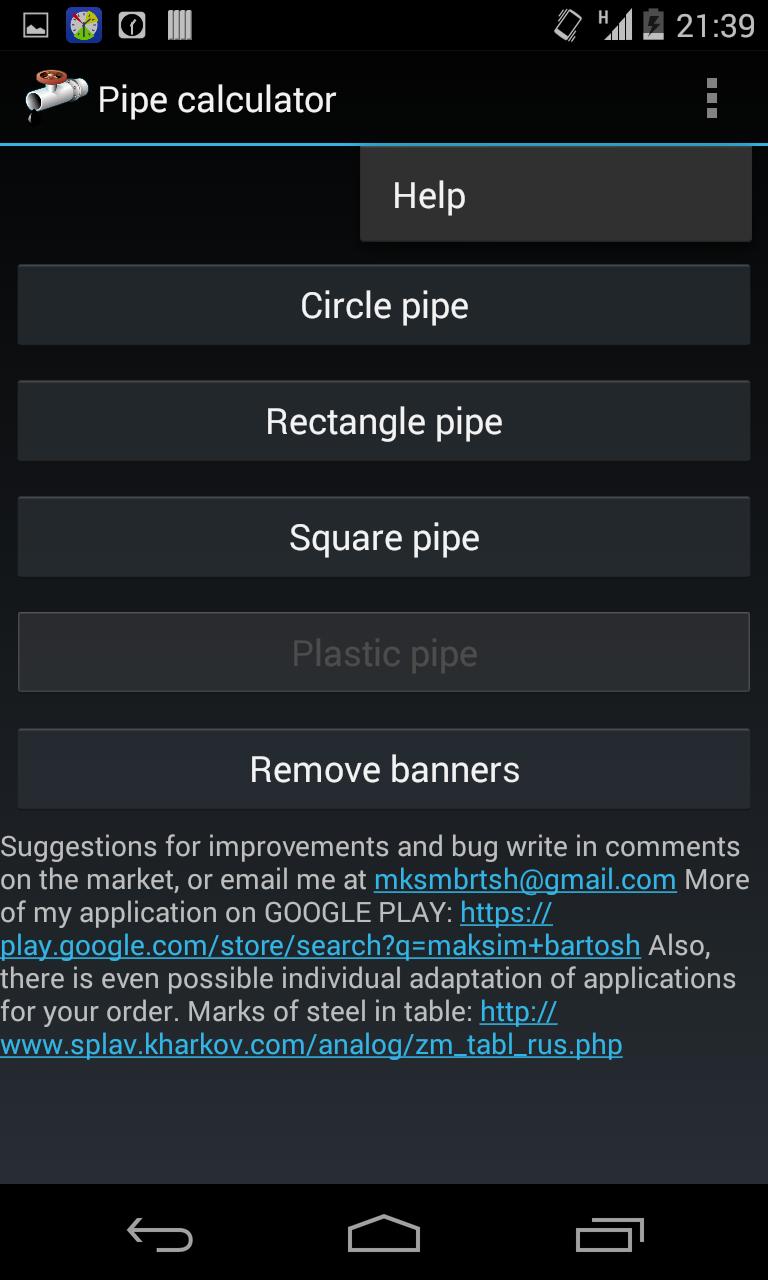Open the splav.kharkov.com steel table link
The height and width of the screenshot is (1280, 768).
(310, 1045)
